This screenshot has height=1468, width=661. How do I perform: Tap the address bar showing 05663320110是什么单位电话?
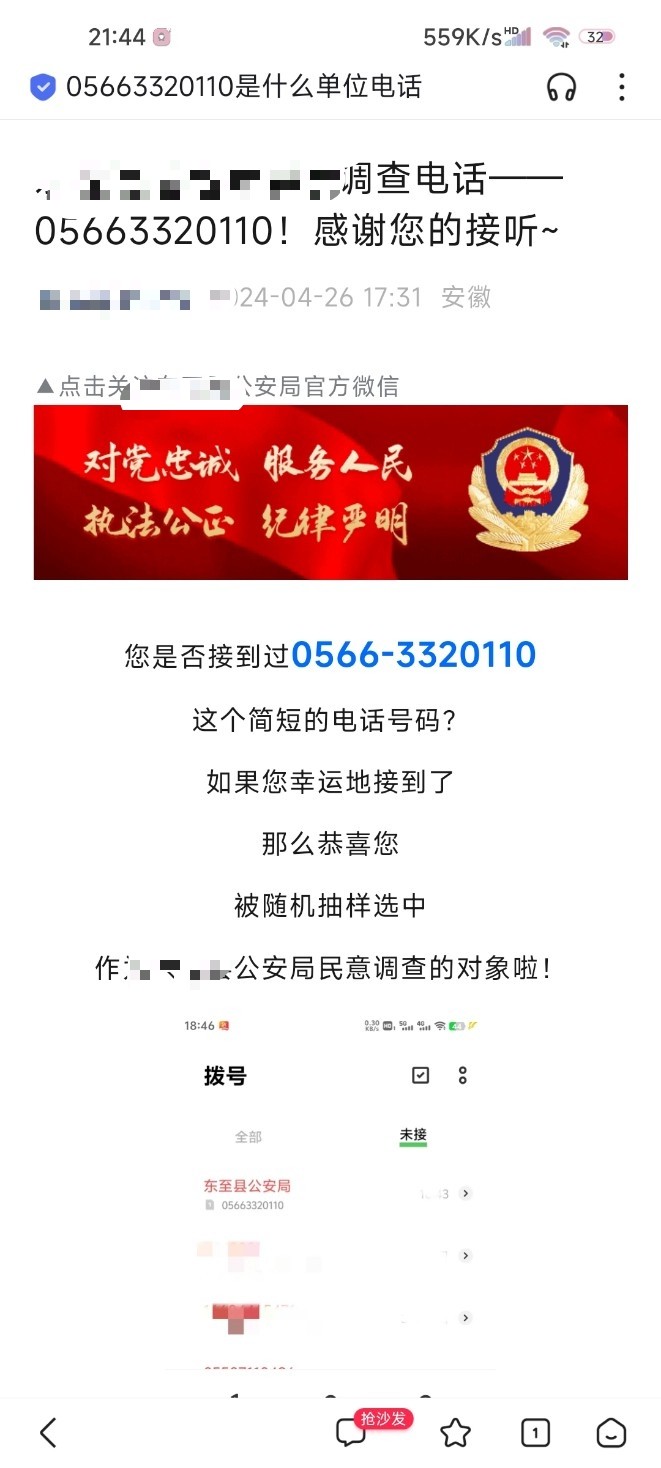pyautogui.click(x=243, y=87)
